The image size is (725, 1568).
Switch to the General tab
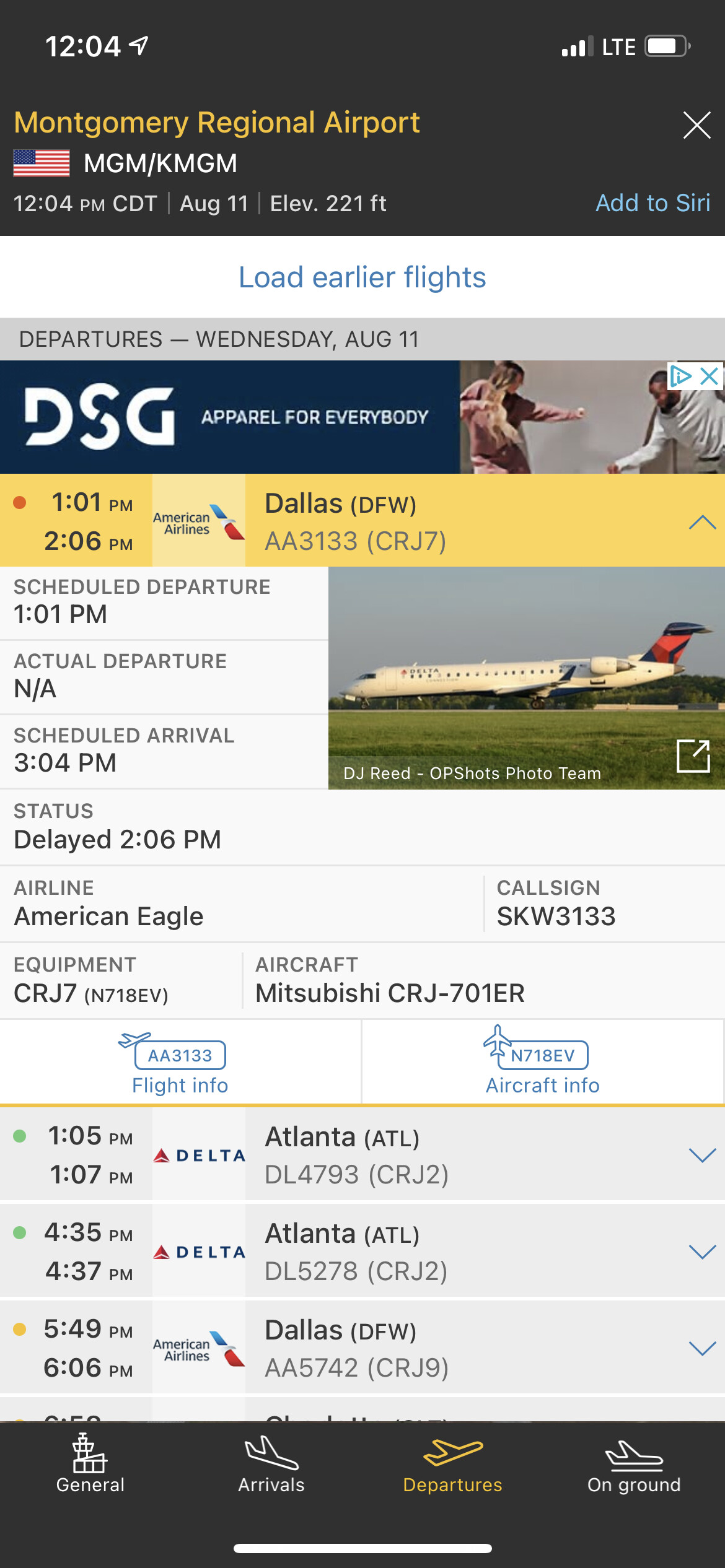coord(90,1465)
